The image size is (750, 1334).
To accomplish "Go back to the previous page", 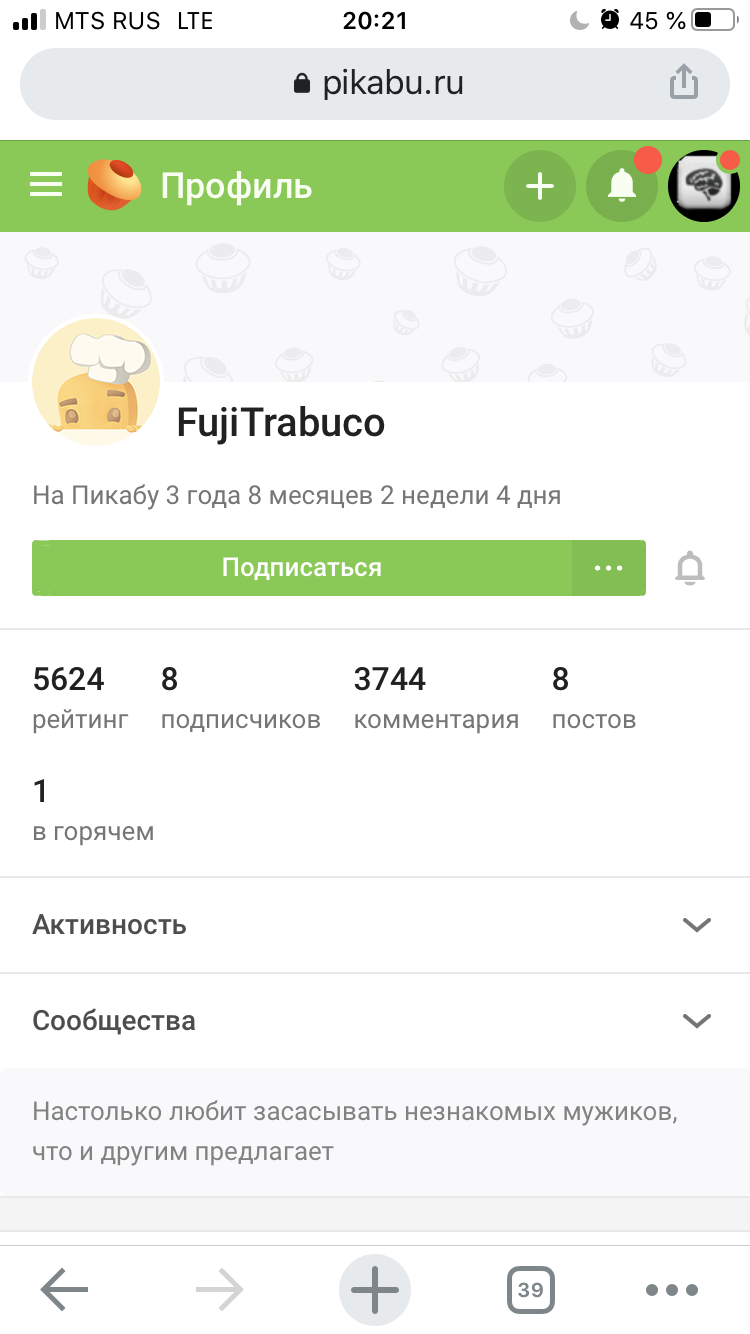I will tap(64, 1290).
